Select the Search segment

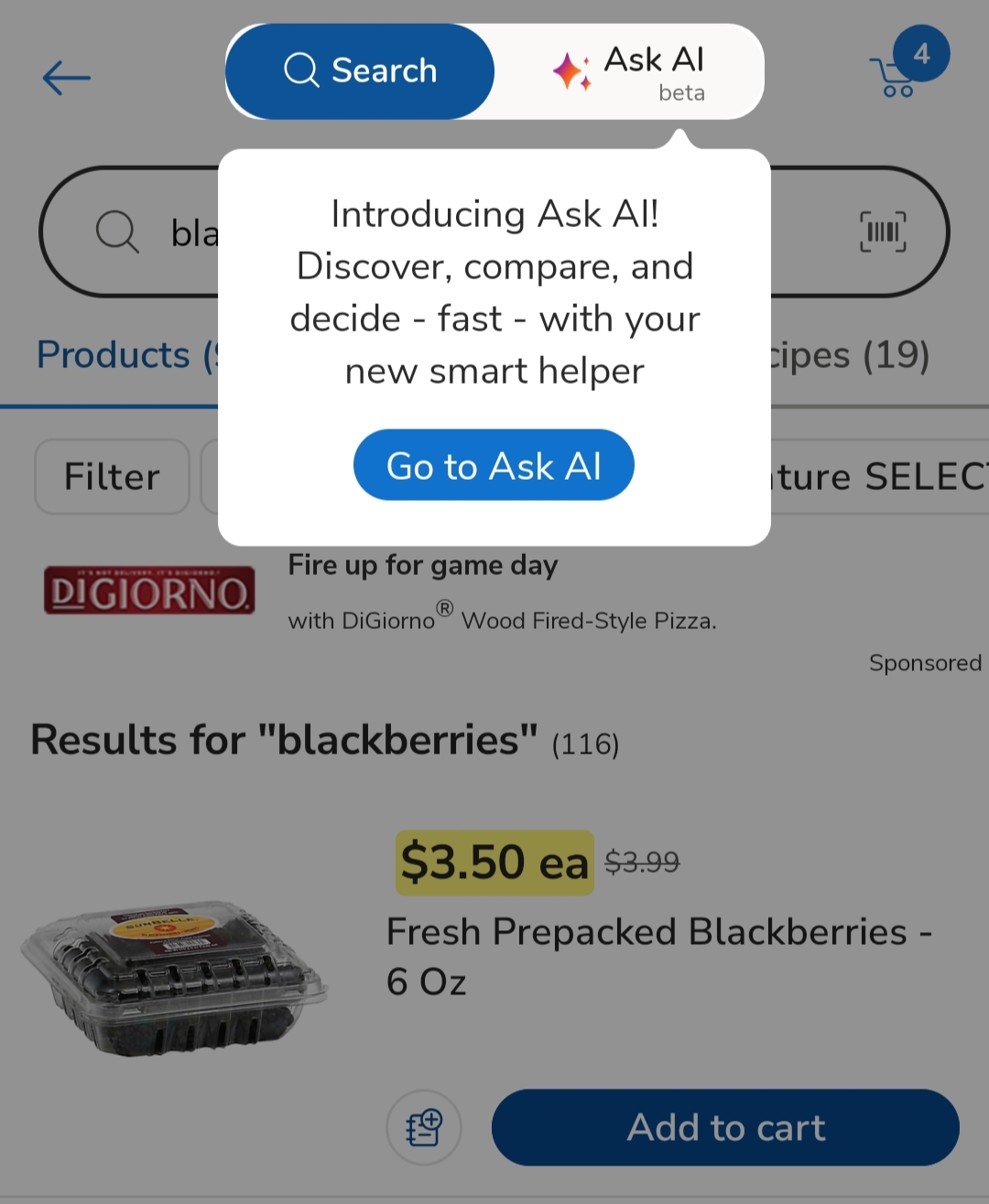click(360, 71)
